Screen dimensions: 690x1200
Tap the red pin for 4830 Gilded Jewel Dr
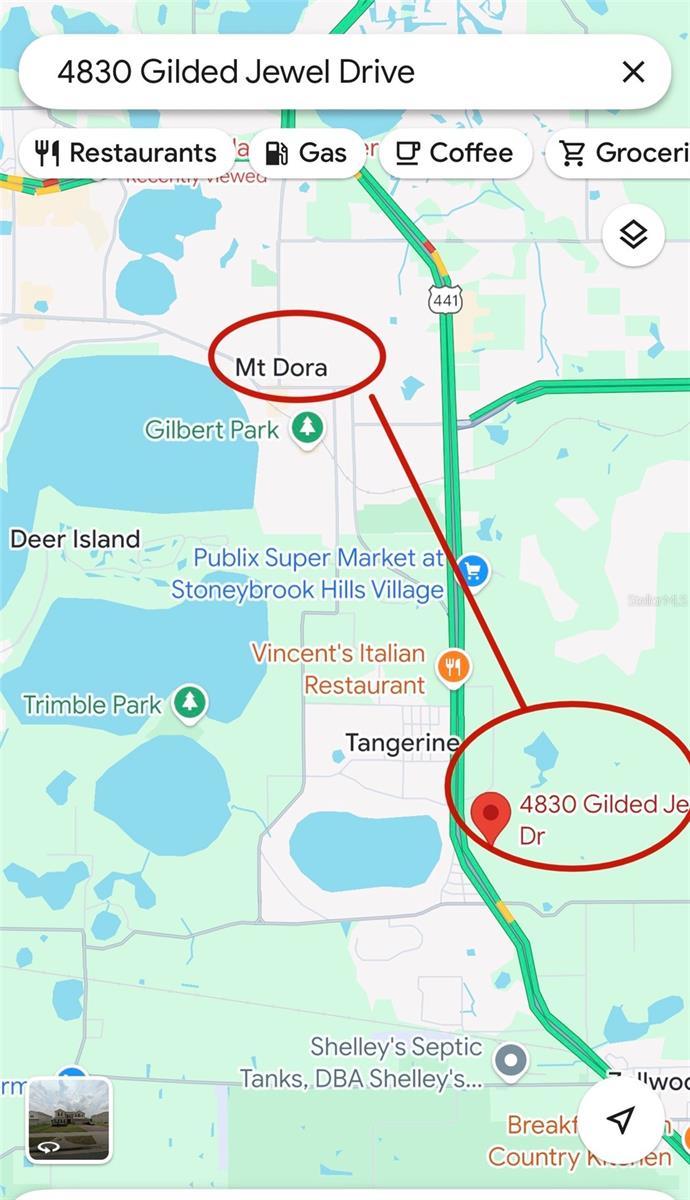(490, 816)
